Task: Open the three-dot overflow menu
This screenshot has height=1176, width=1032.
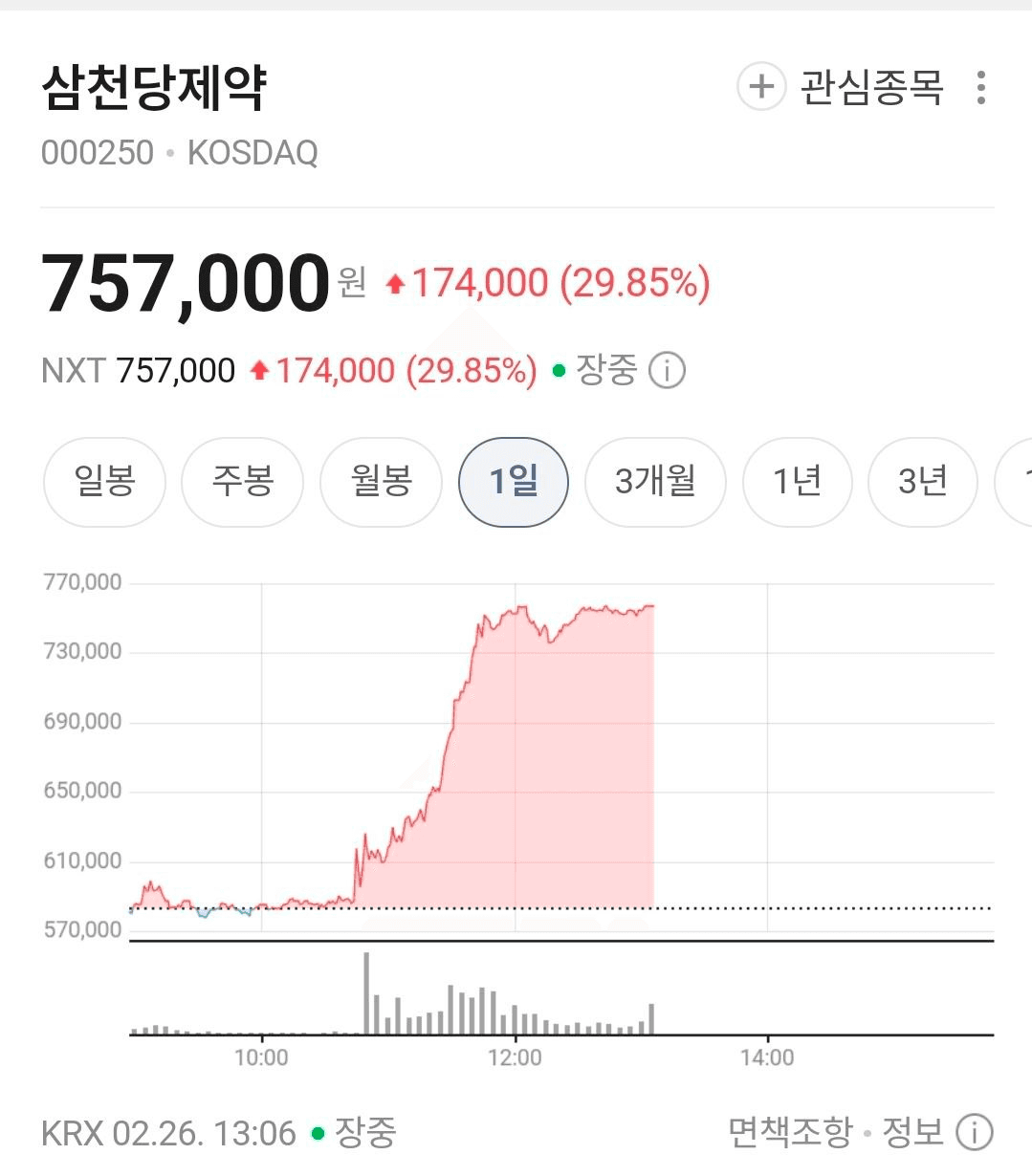Action: pyautogui.click(x=980, y=88)
